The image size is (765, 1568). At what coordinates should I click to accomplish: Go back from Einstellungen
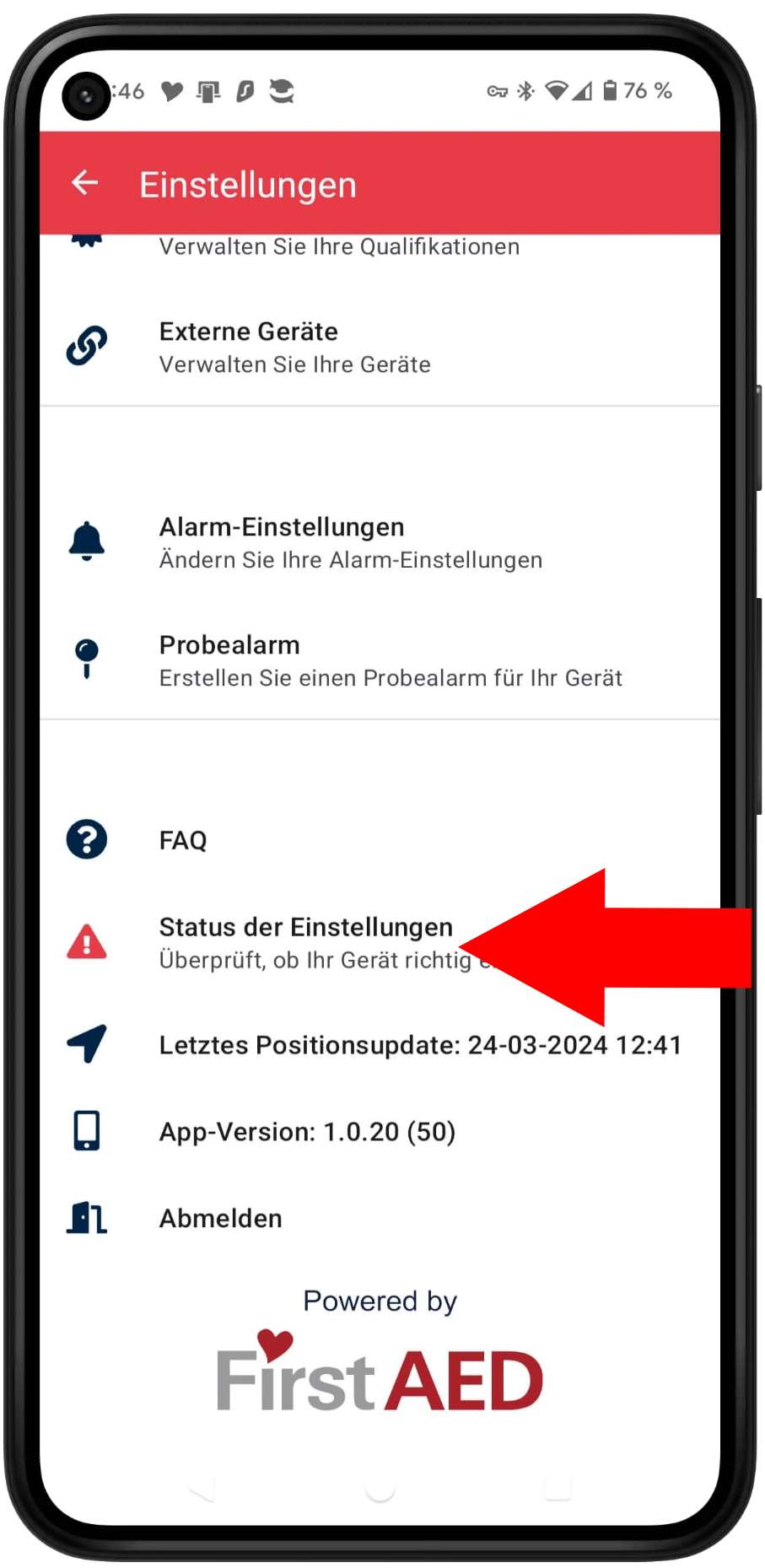click(85, 182)
